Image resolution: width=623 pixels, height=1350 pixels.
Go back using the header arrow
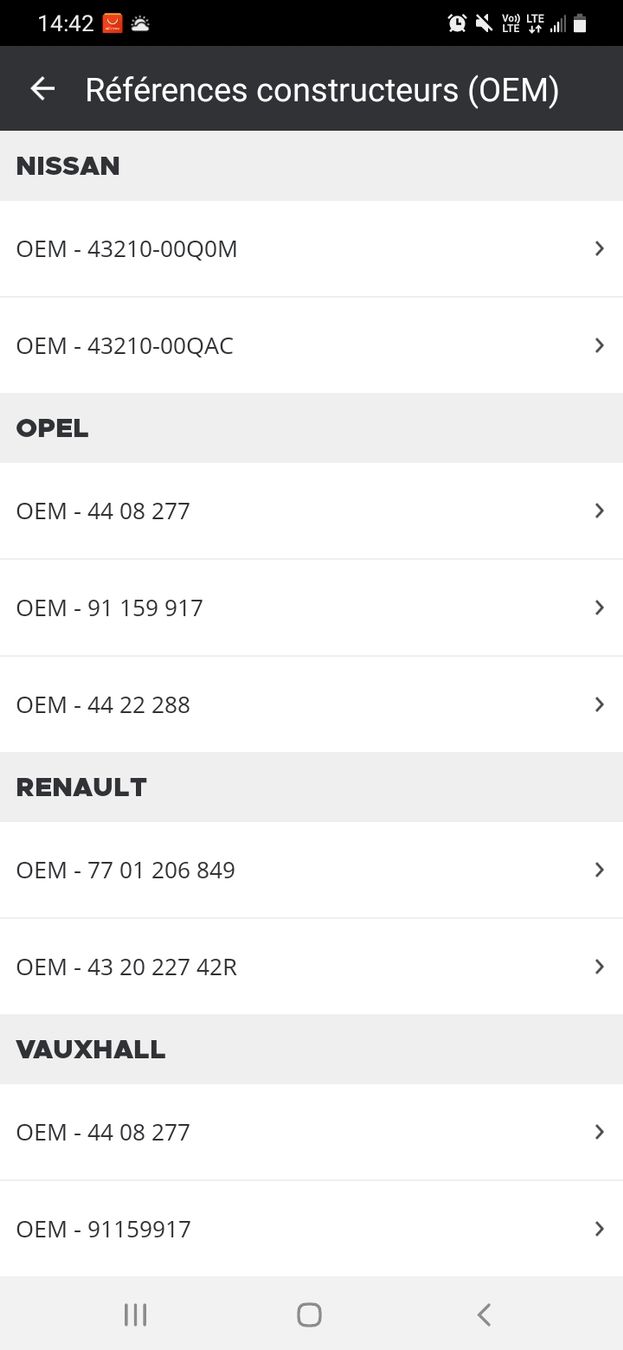click(42, 89)
